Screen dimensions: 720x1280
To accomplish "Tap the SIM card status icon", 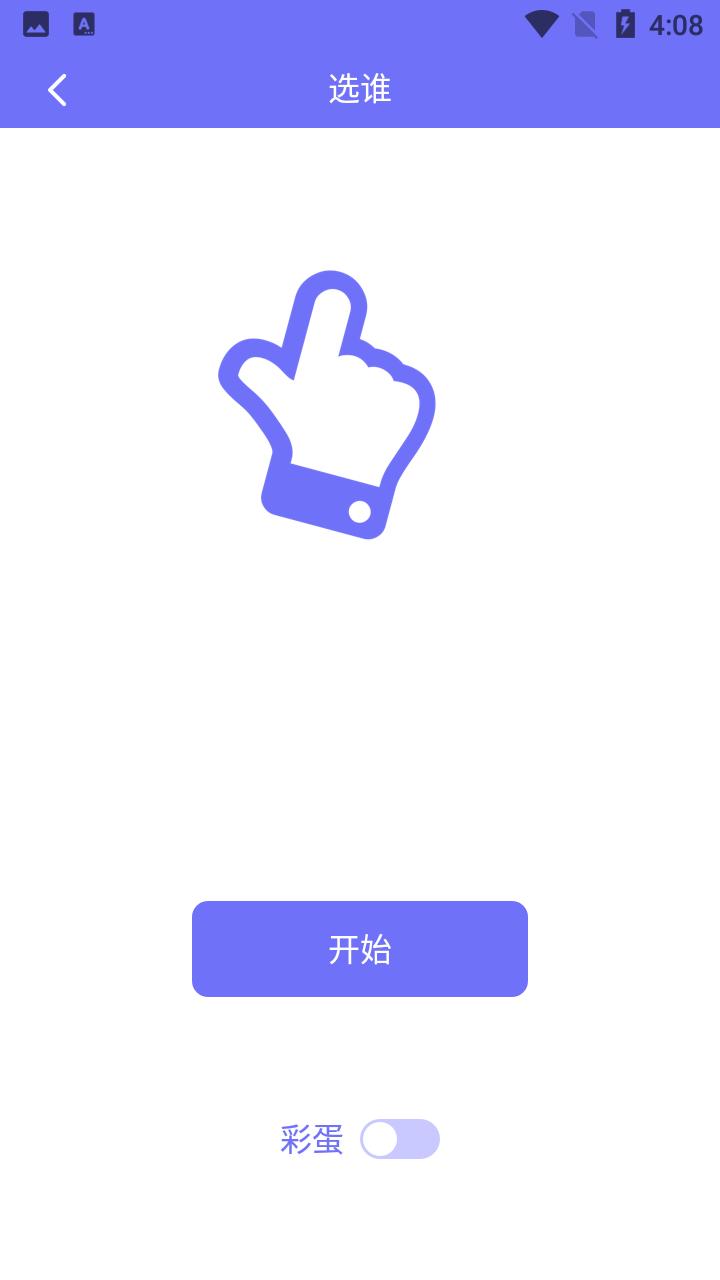I will click(x=585, y=24).
